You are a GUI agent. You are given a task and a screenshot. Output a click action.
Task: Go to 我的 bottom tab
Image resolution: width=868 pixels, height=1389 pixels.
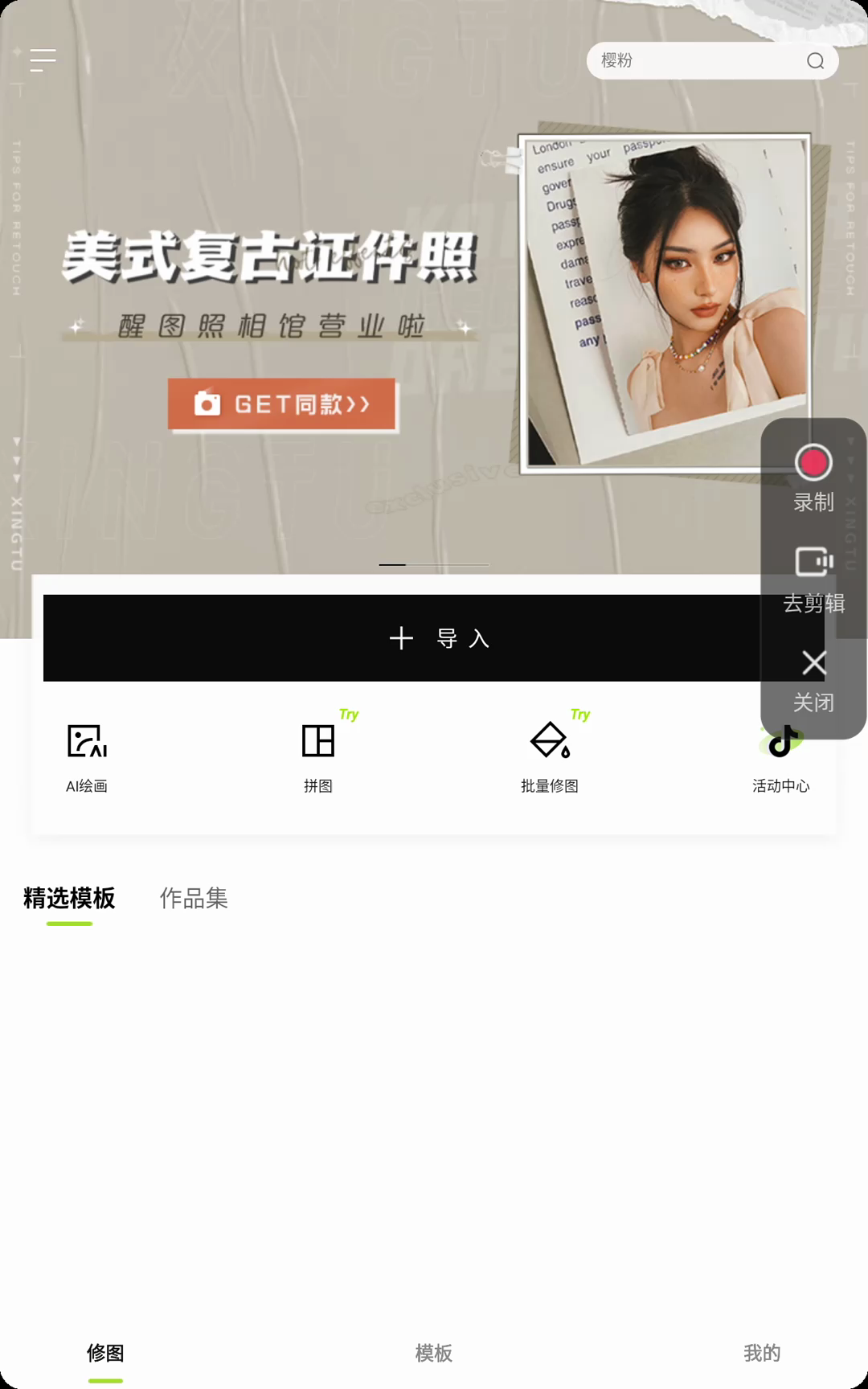[762, 1353]
